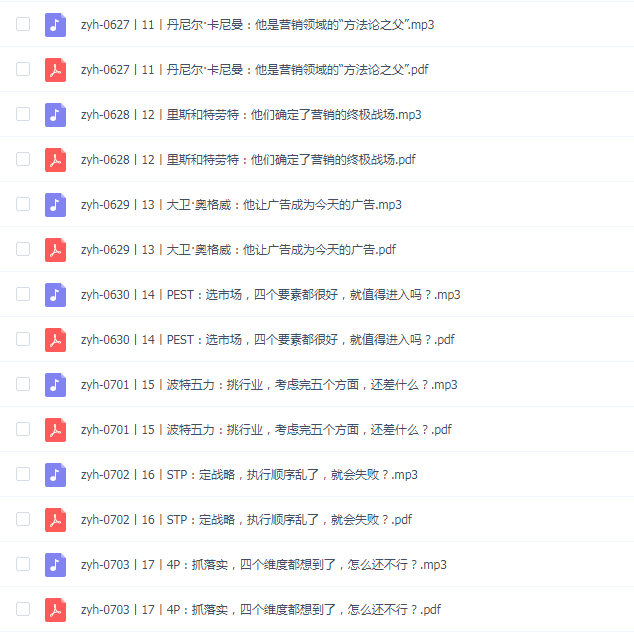Select the checkbox for zyh-0627 丹尼尔·卡尼曼 pdf
This screenshot has height=632, width=634.
pyautogui.click(x=23, y=69)
